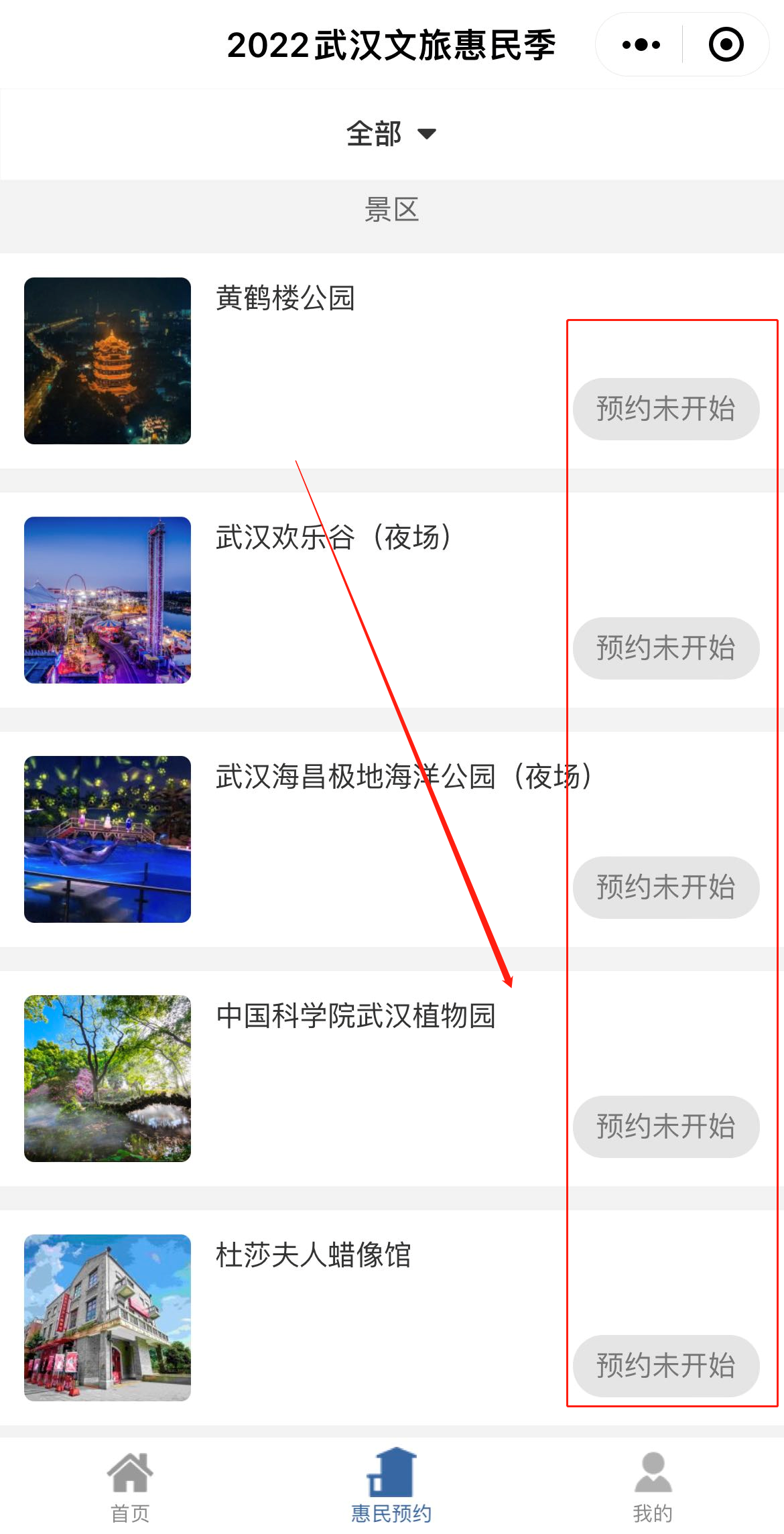Open the 黄鹤楼公园 listing
Screen dimensions: 784x1534
click(x=285, y=298)
